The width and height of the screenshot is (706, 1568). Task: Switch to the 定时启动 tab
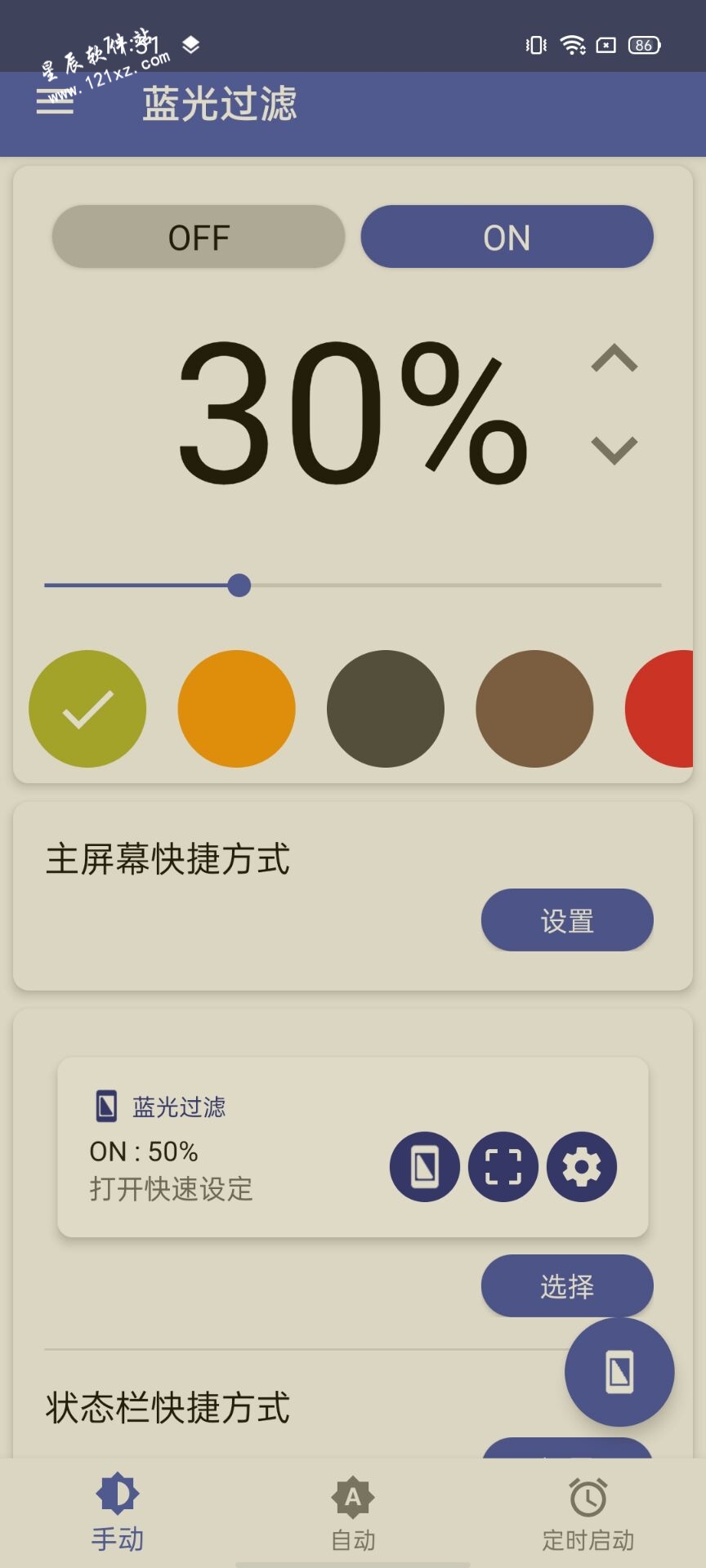[x=588, y=1513]
